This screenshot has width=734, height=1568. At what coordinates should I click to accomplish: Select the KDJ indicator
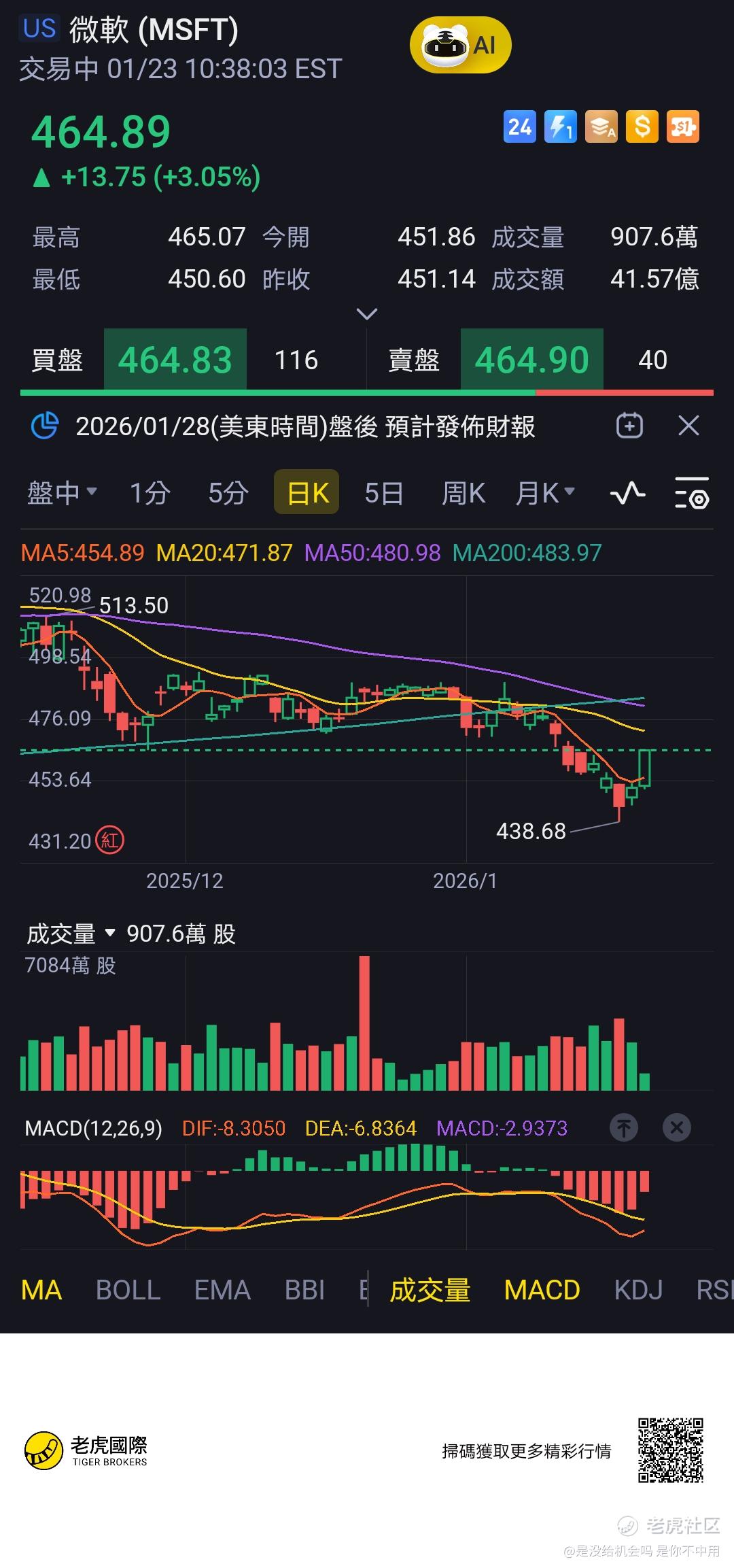pos(637,1290)
